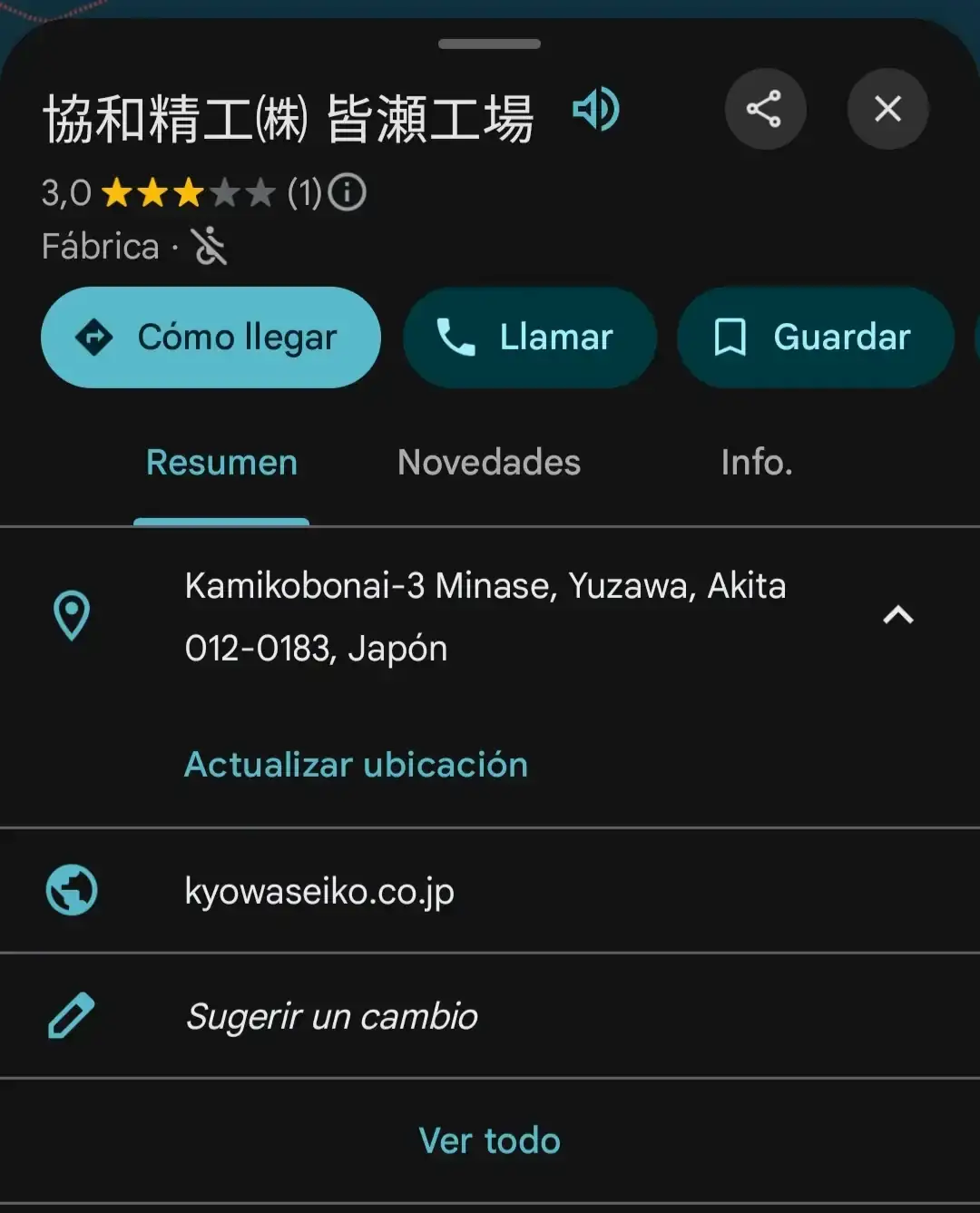
Task: Open the Info. tab
Action: pyautogui.click(x=757, y=463)
